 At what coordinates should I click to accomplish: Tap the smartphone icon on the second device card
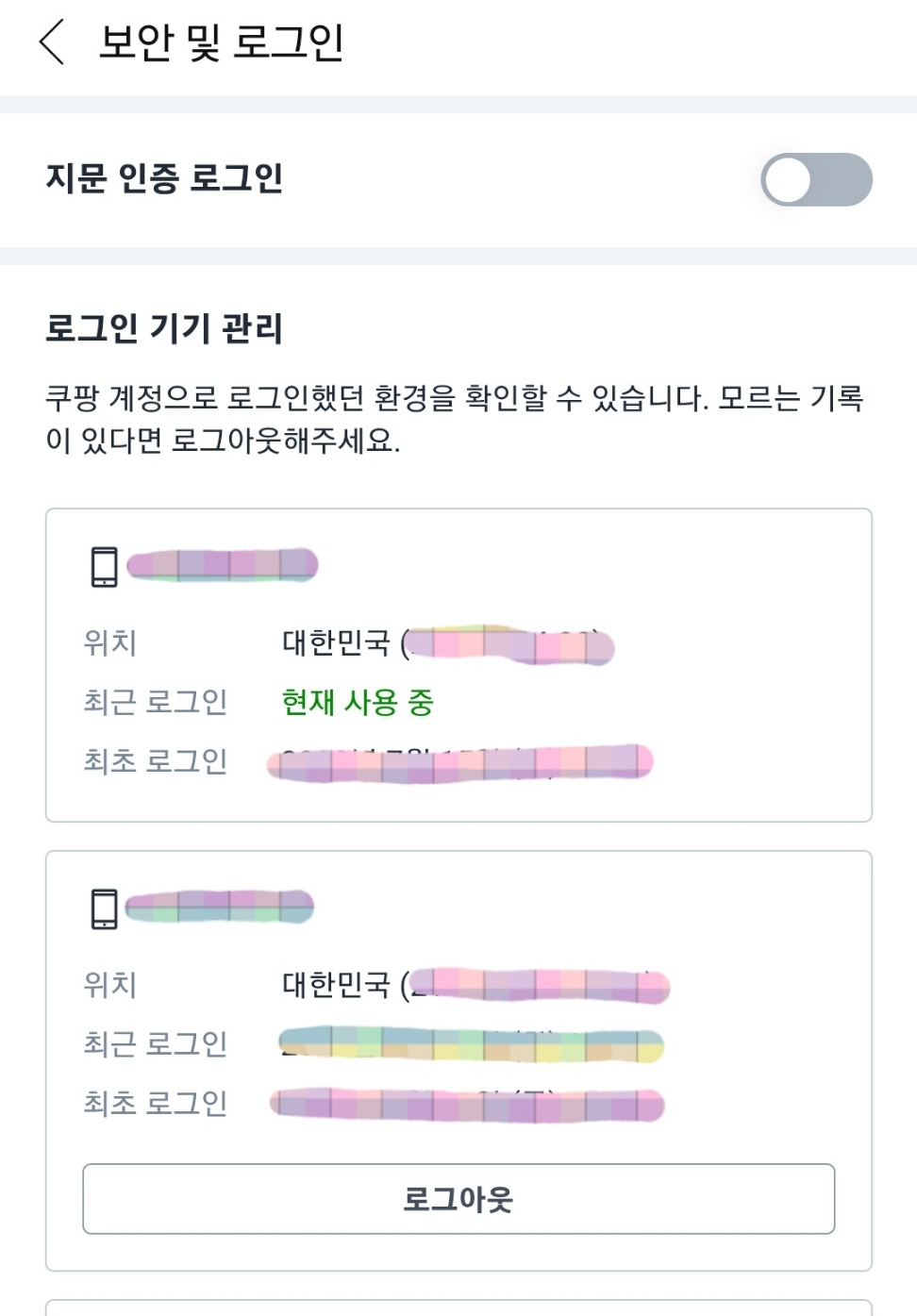pyautogui.click(x=104, y=907)
